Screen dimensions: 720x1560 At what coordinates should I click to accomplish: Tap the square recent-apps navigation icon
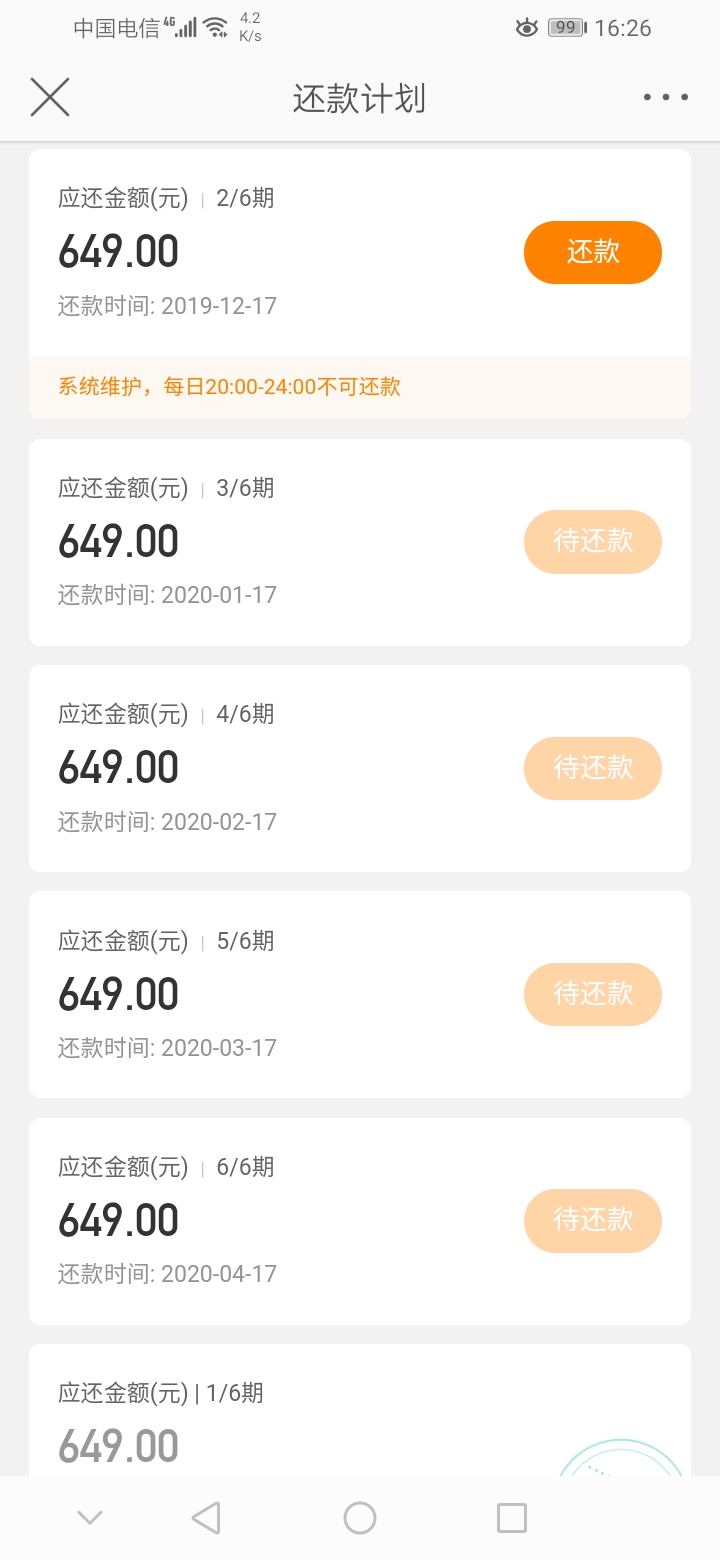(511, 1517)
